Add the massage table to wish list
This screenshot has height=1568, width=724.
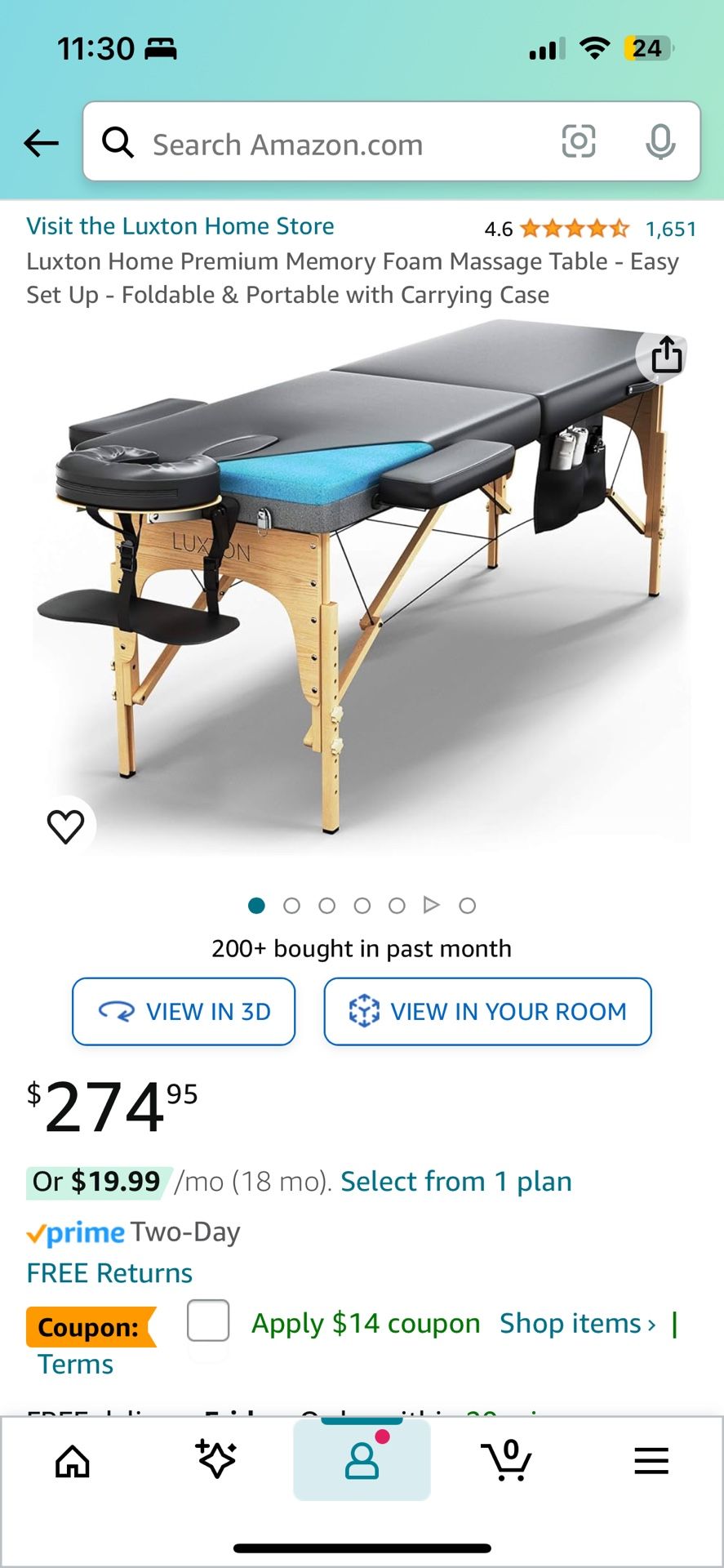click(66, 826)
